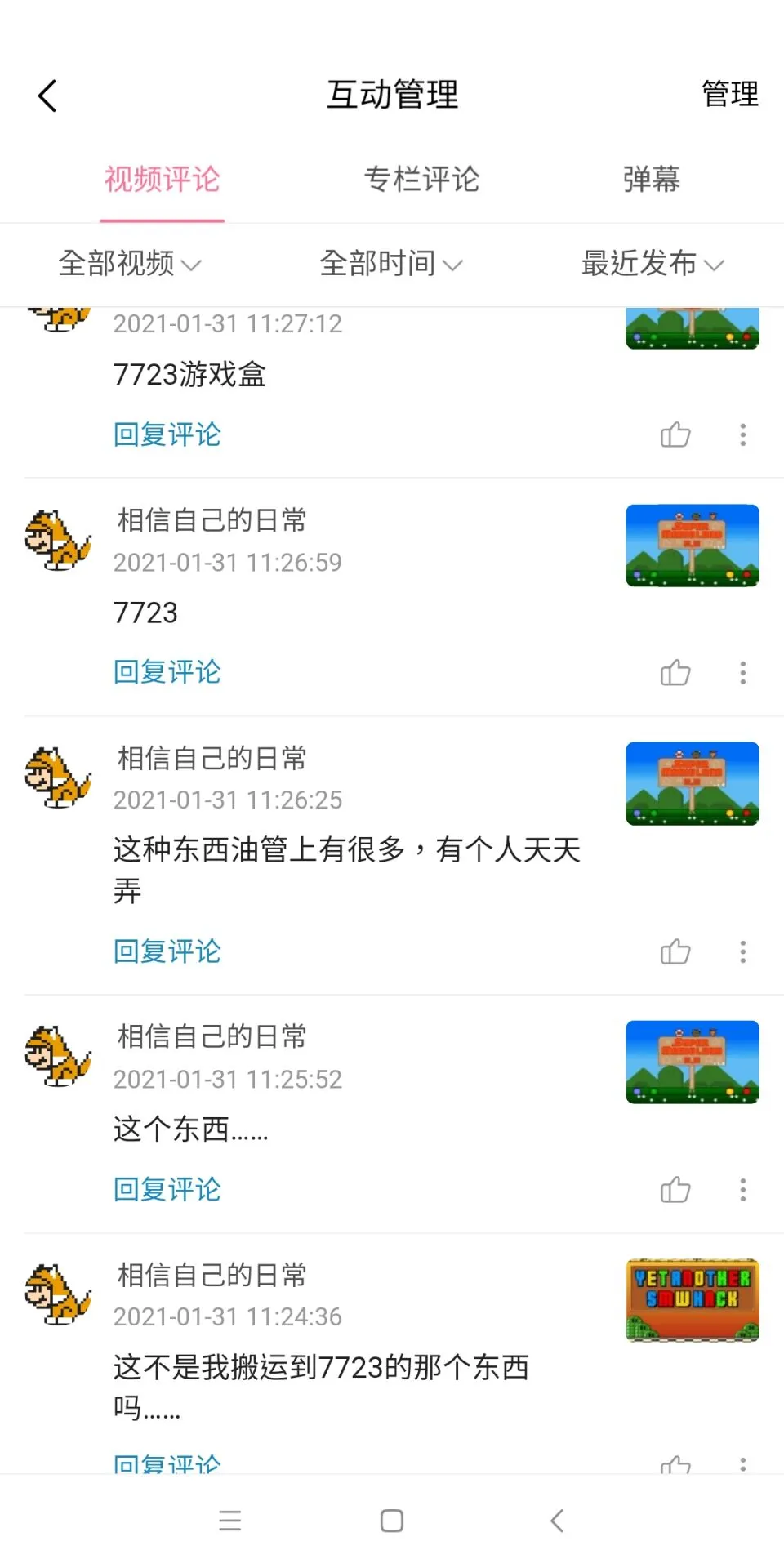The height and width of the screenshot is (1568, 784).
Task: Expand the 全部视频 filter dropdown
Action: [130, 264]
